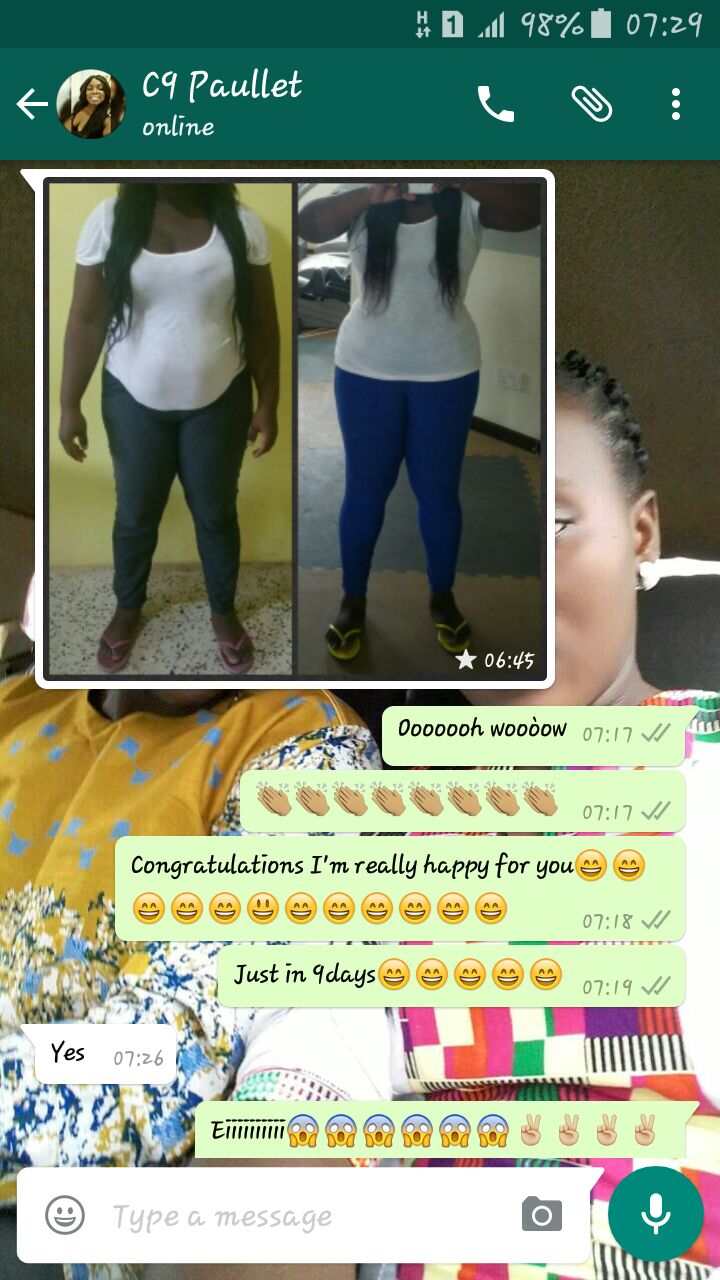Open the emoji picker
The height and width of the screenshot is (1280, 720).
tap(65, 1215)
